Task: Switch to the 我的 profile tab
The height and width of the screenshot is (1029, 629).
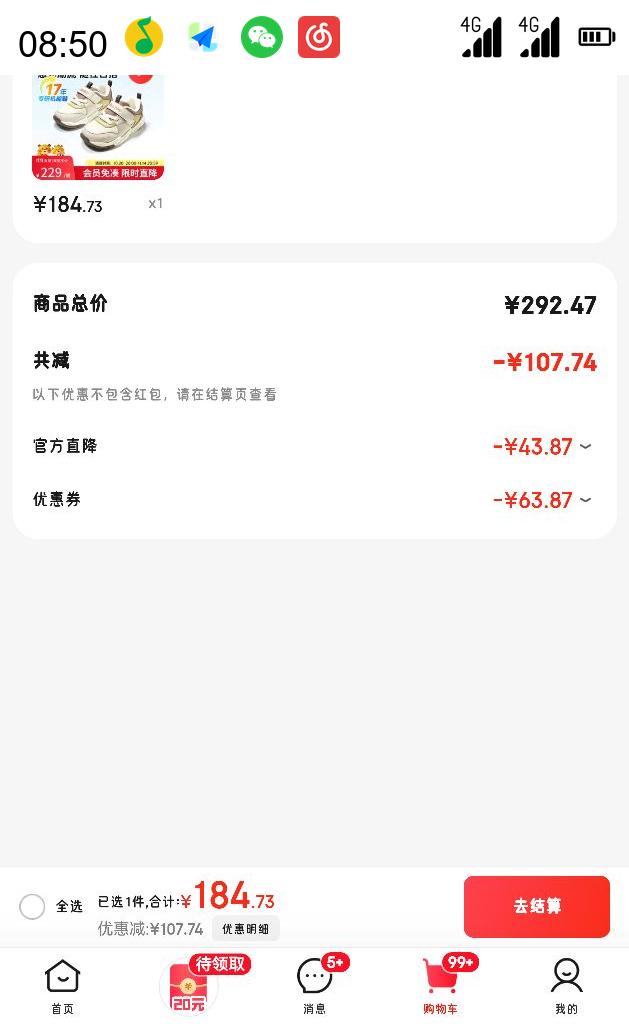Action: click(566, 986)
